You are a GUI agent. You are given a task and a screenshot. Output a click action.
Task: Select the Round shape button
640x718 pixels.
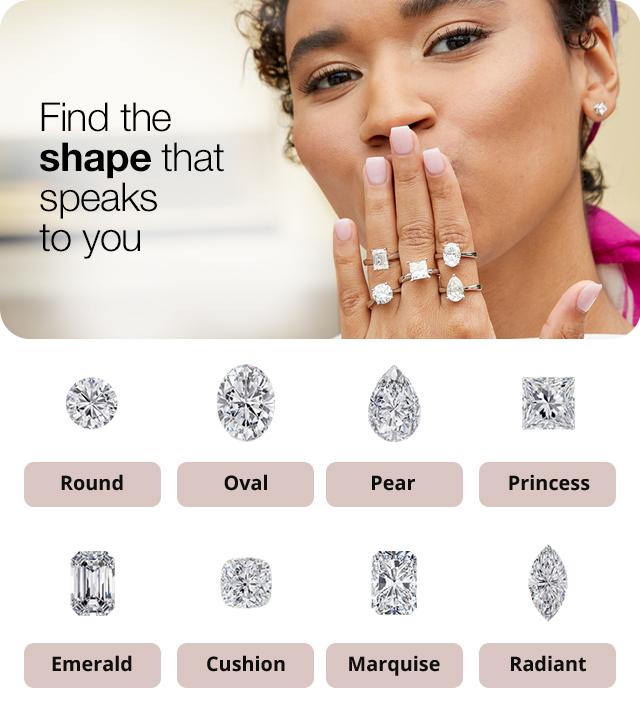tap(92, 484)
